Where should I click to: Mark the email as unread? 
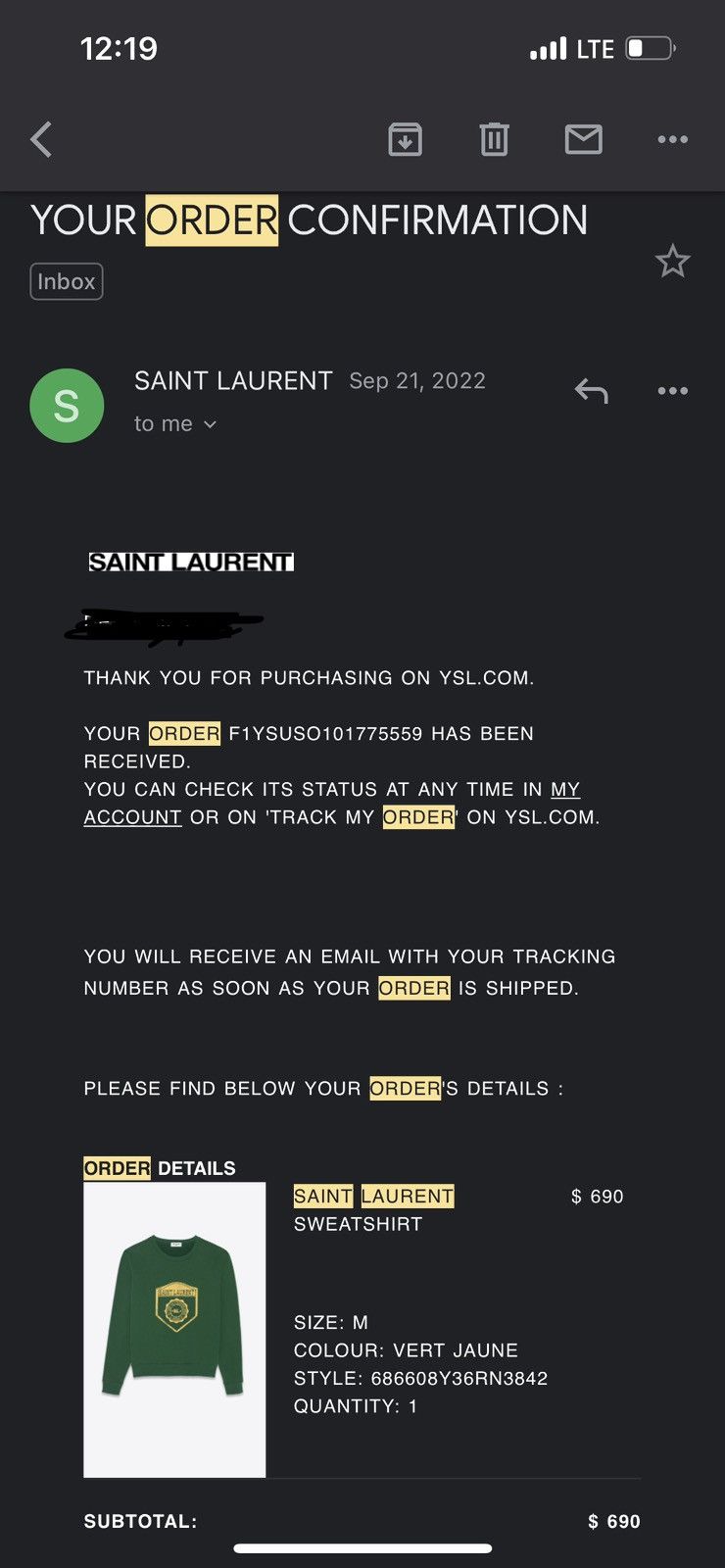583,139
